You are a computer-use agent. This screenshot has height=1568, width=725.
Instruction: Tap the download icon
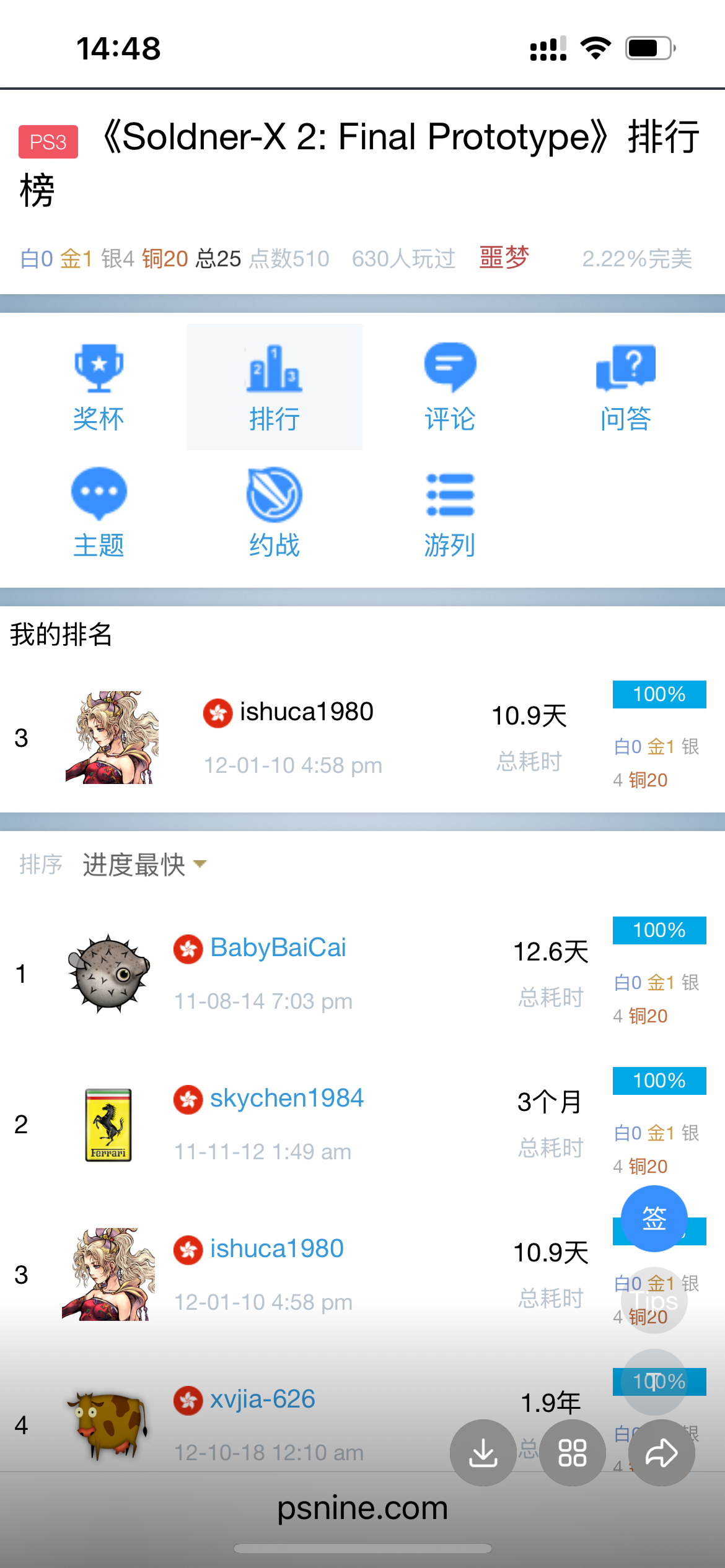(483, 1453)
